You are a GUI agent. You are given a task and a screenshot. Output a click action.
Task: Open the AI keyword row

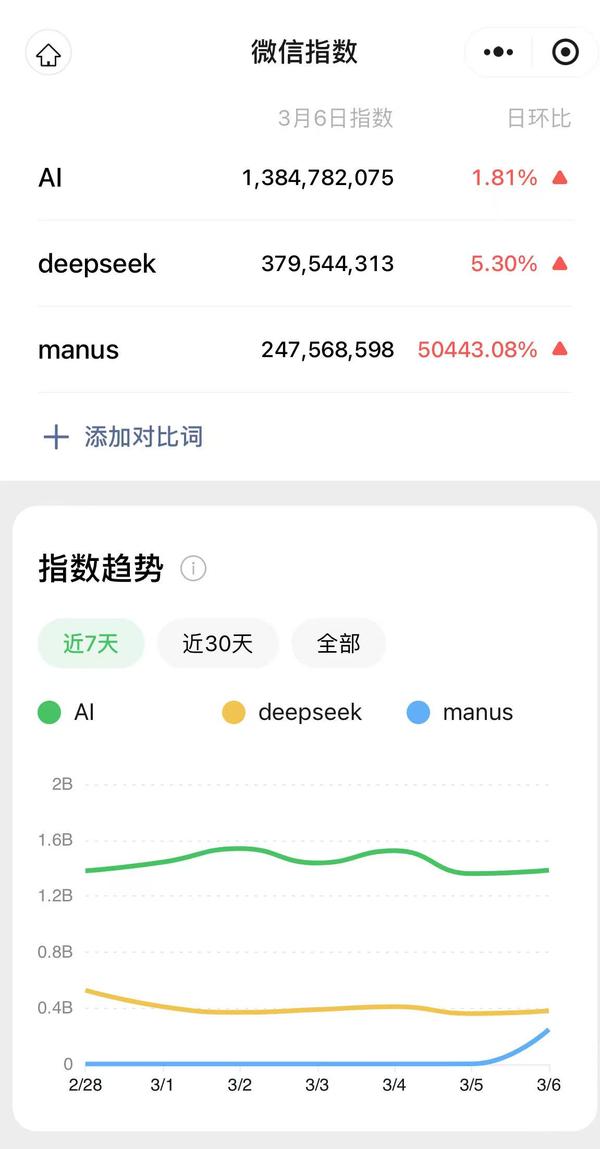click(305, 177)
